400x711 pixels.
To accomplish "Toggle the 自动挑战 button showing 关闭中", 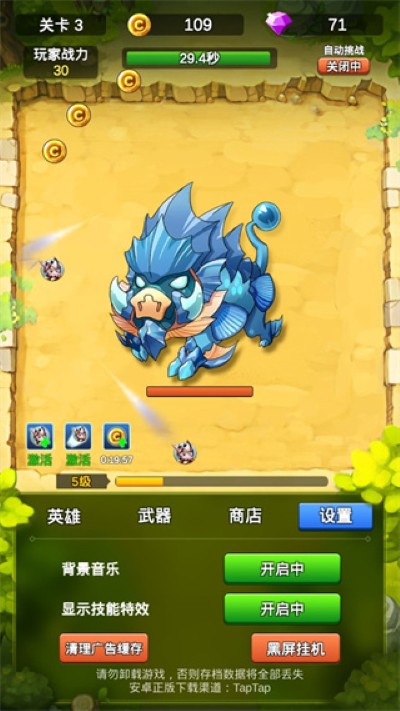I will click(x=343, y=66).
